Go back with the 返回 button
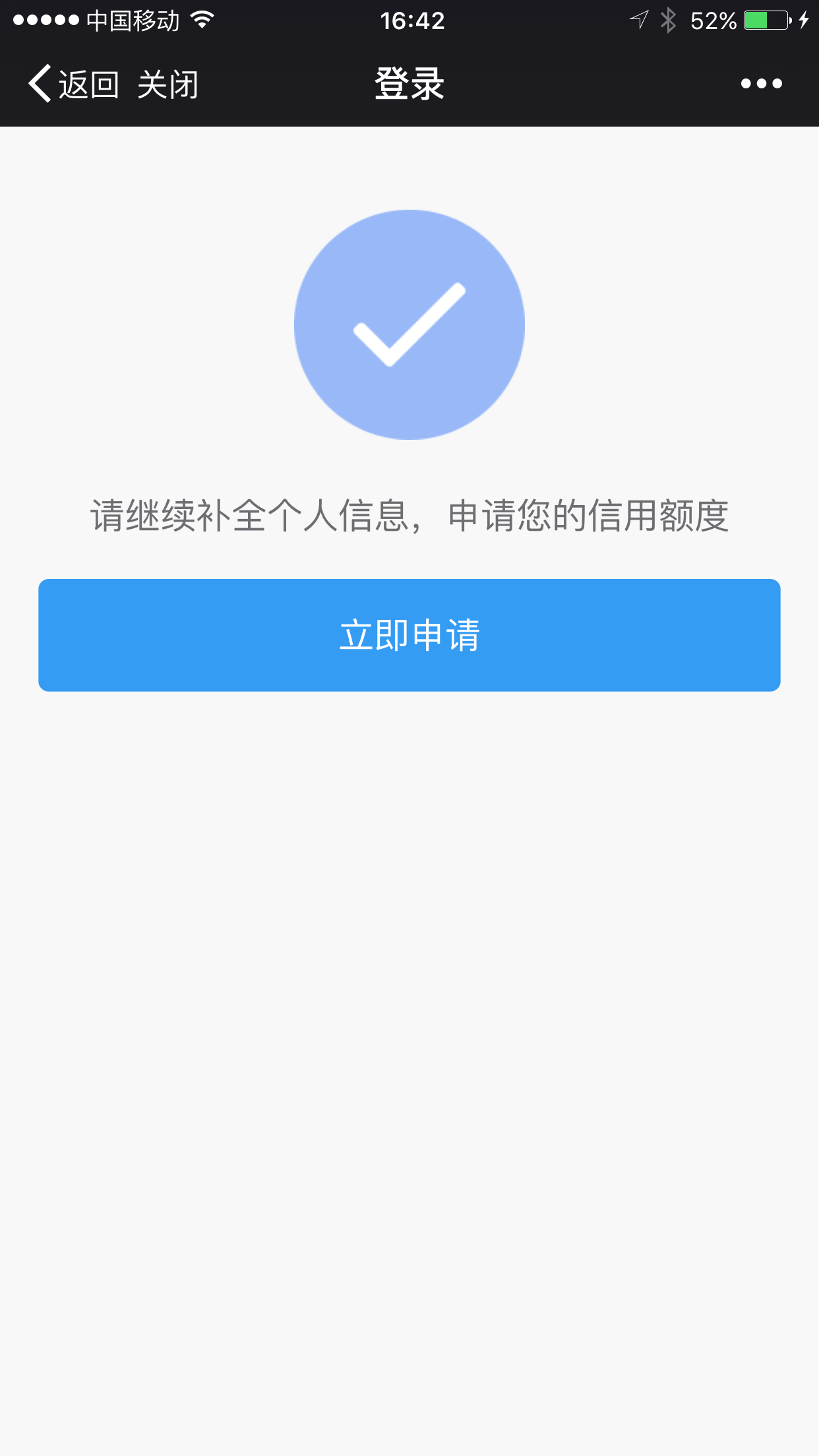This screenshot has width=819, height=1456. [x=73, y=84]
